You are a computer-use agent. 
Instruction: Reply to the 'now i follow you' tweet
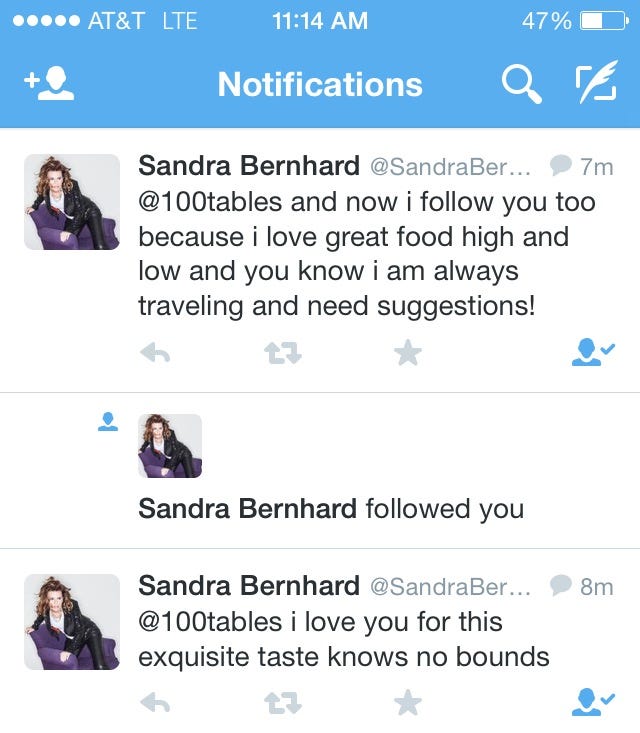155,352
